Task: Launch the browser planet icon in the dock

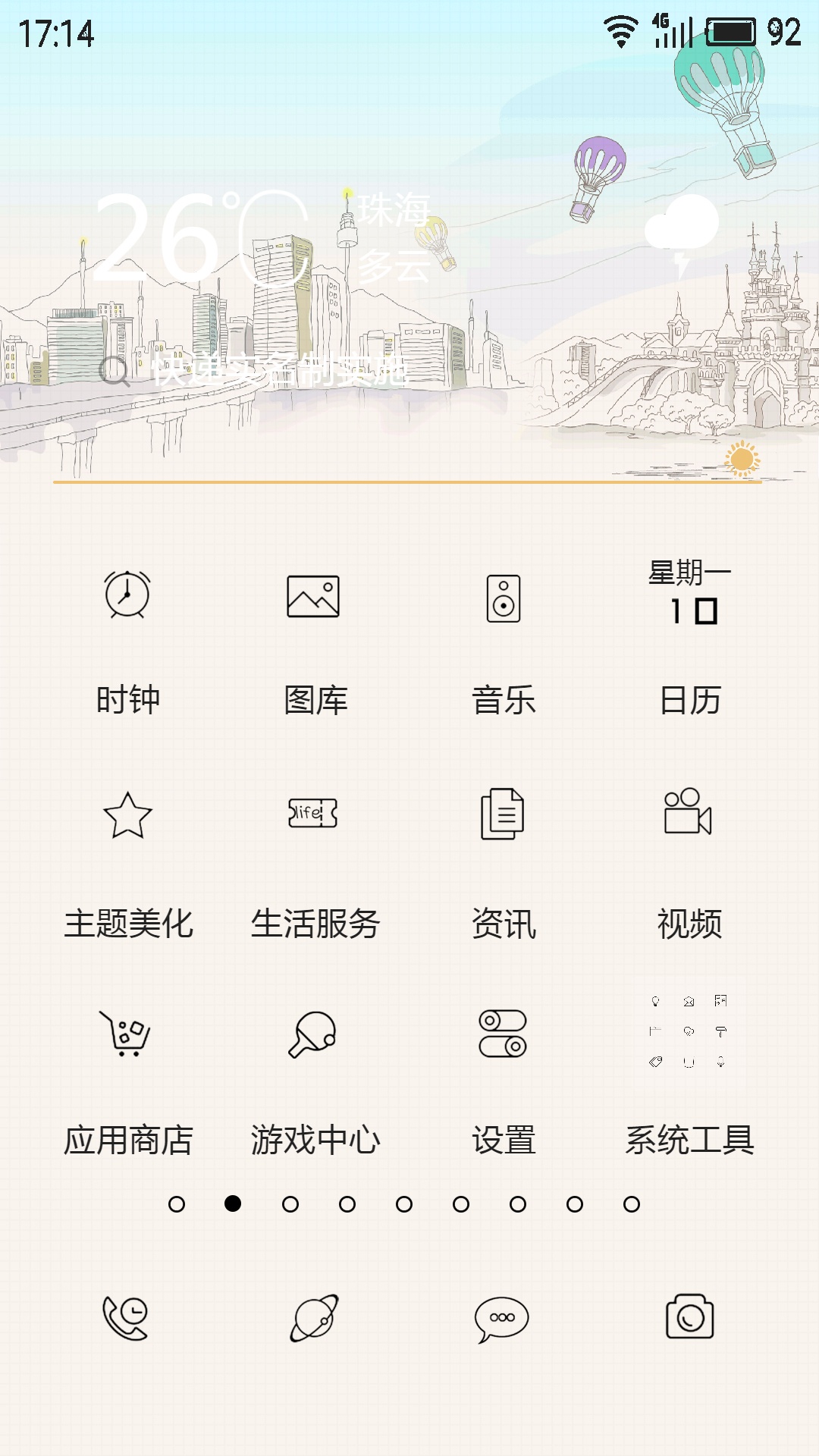Action: pos(314,1318)
